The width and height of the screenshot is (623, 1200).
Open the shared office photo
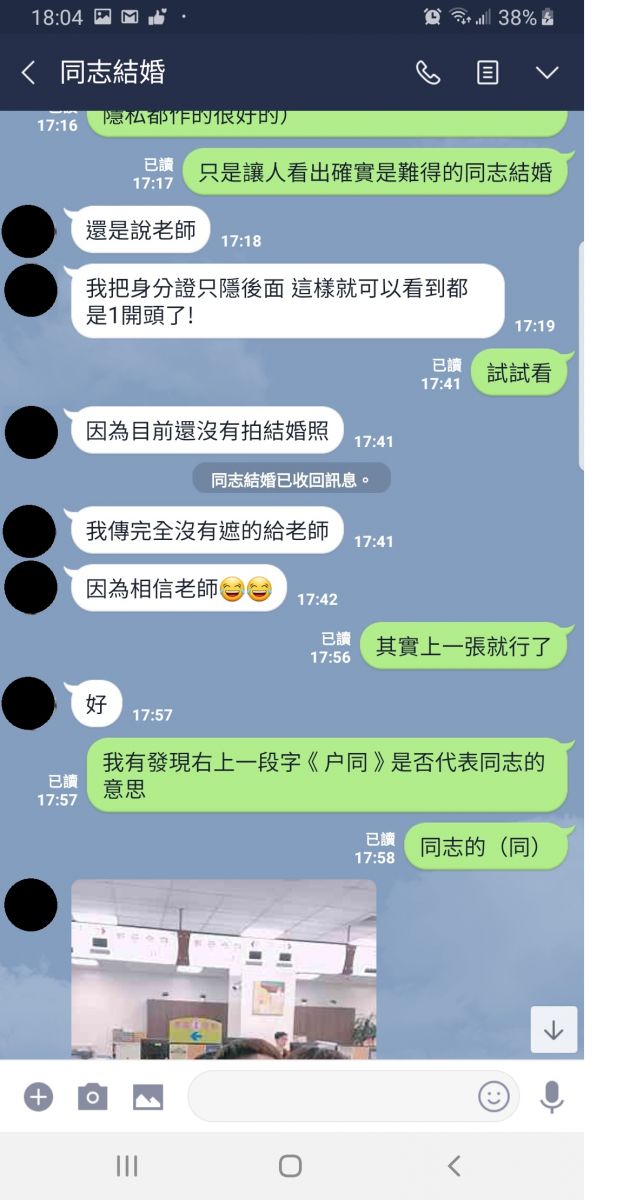(x=223, y=968)
